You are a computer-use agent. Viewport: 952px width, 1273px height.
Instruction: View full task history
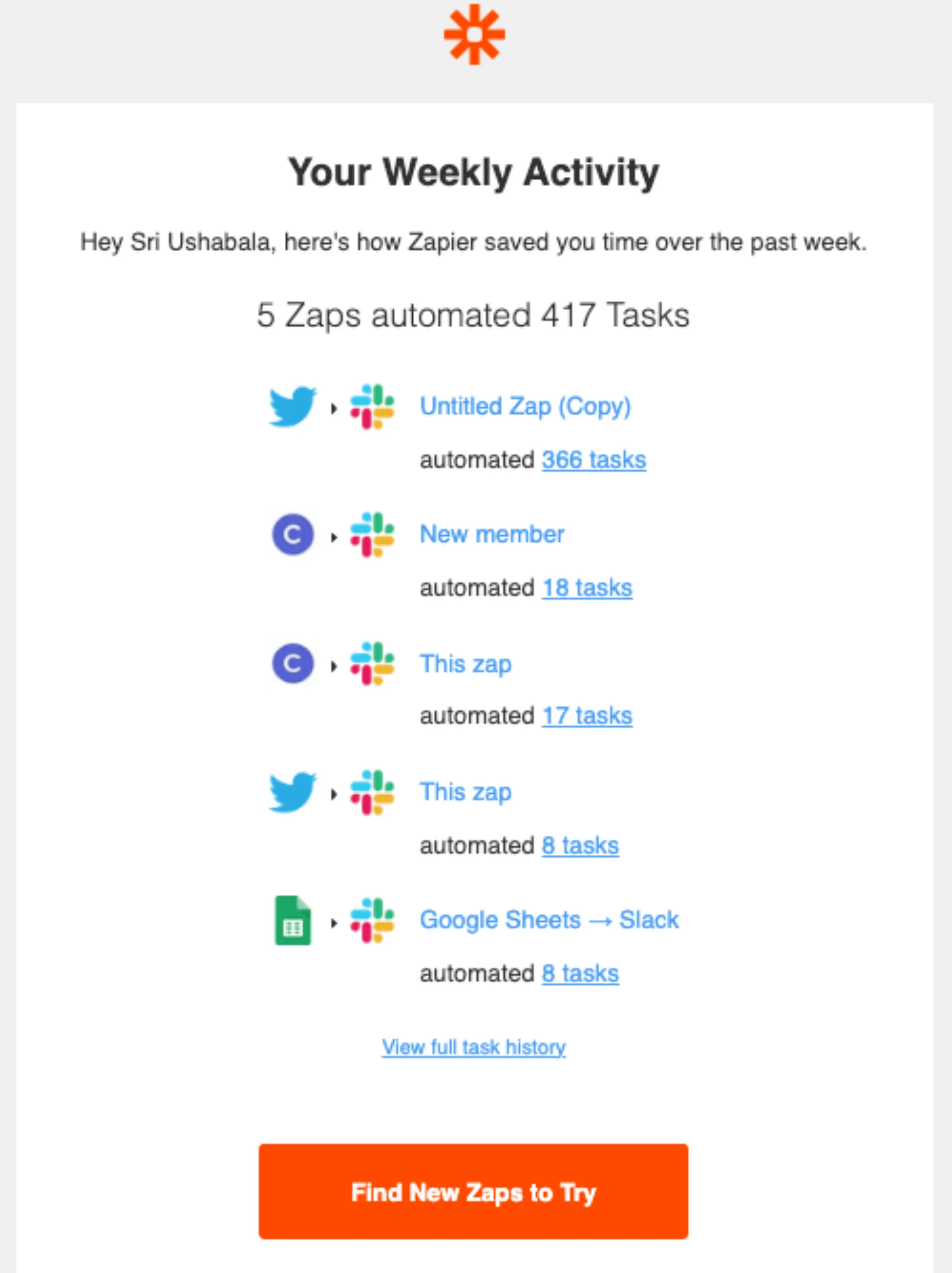pos(474,1048)
